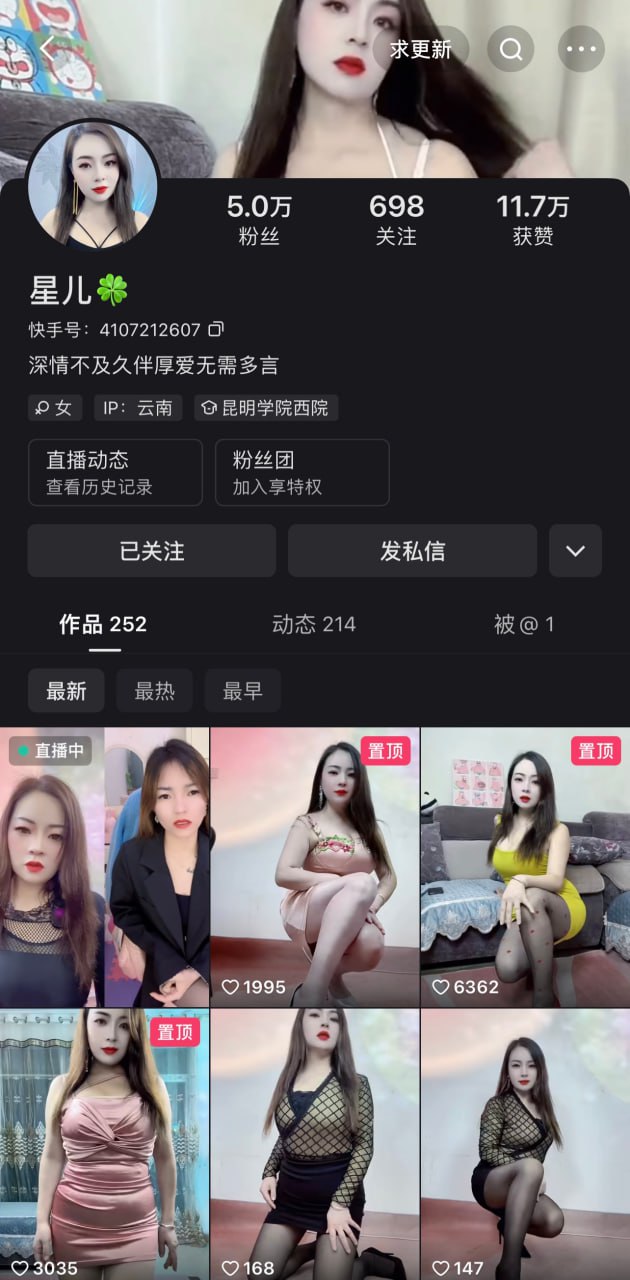The image size is (630, 1280).
Task: Open the pinned video with 1995 likes
Action: tap(315, 867)
